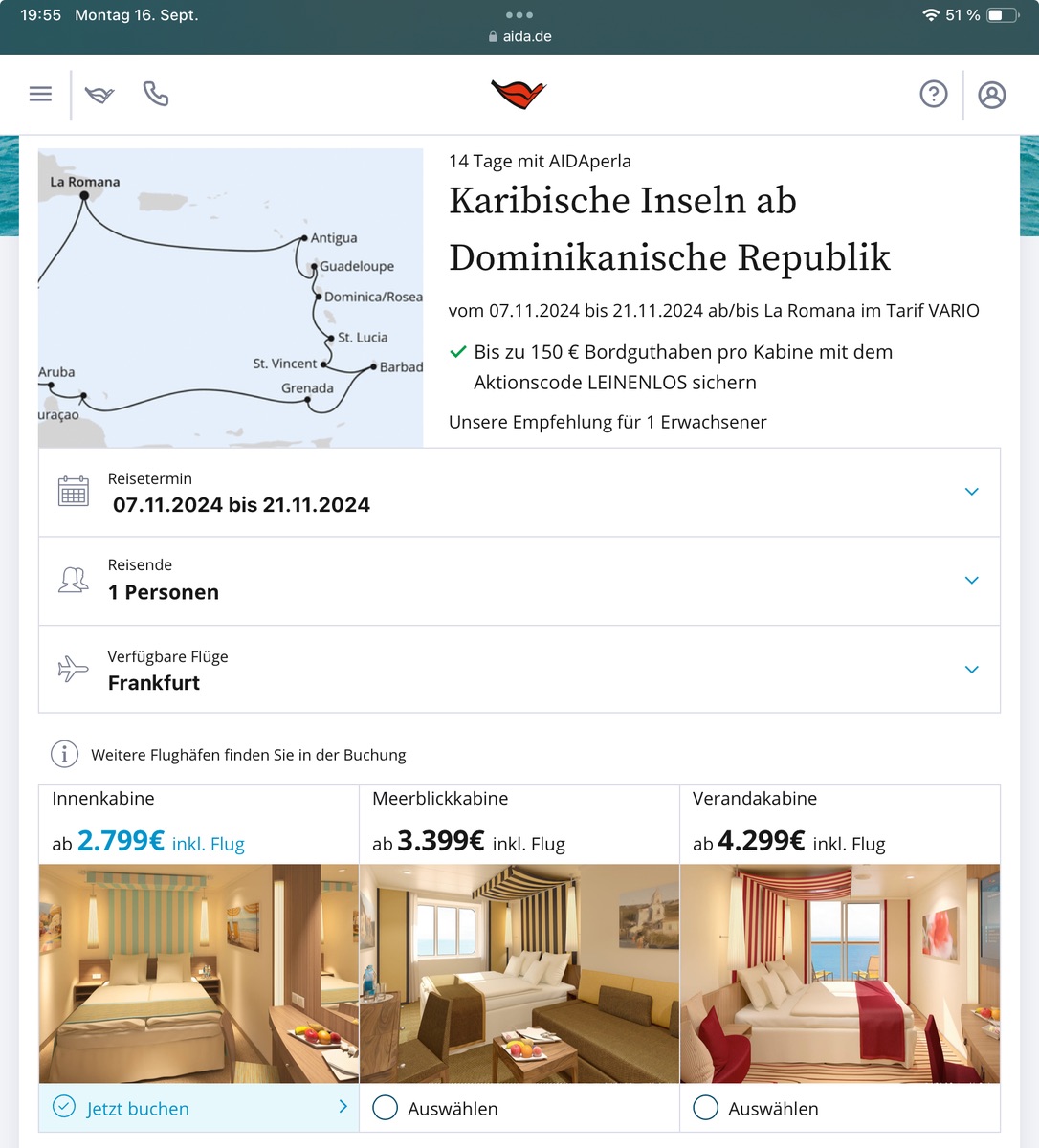Go to homepage via AIDA logo
The height and width of the screenshot is (1148, 1039).
pos(519,94)
